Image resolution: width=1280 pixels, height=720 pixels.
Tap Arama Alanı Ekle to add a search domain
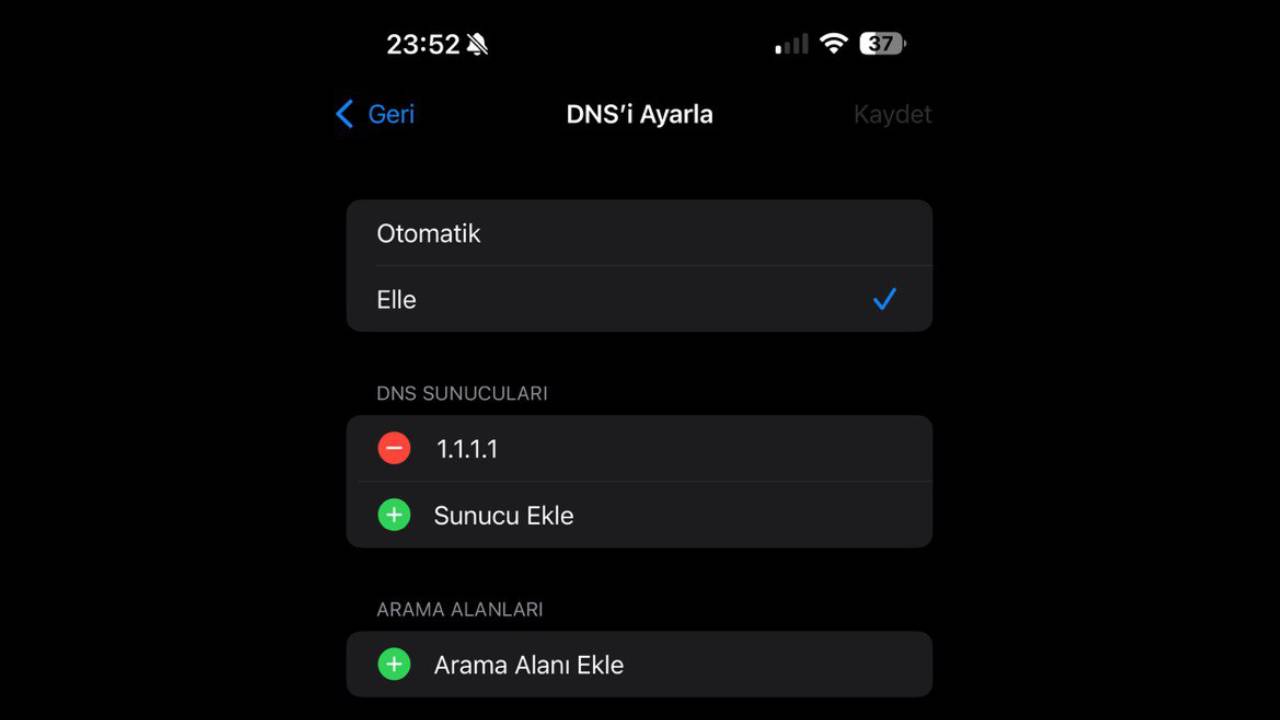coord(528,665)
